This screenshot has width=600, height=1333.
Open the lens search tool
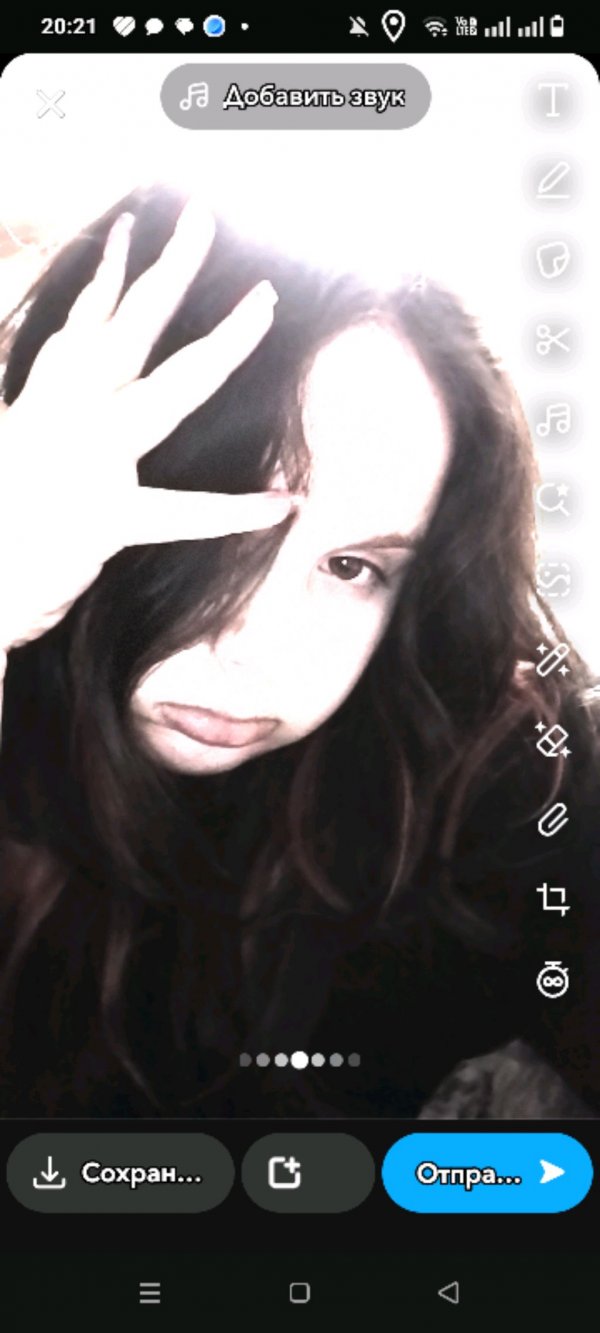tap(552, 499)
